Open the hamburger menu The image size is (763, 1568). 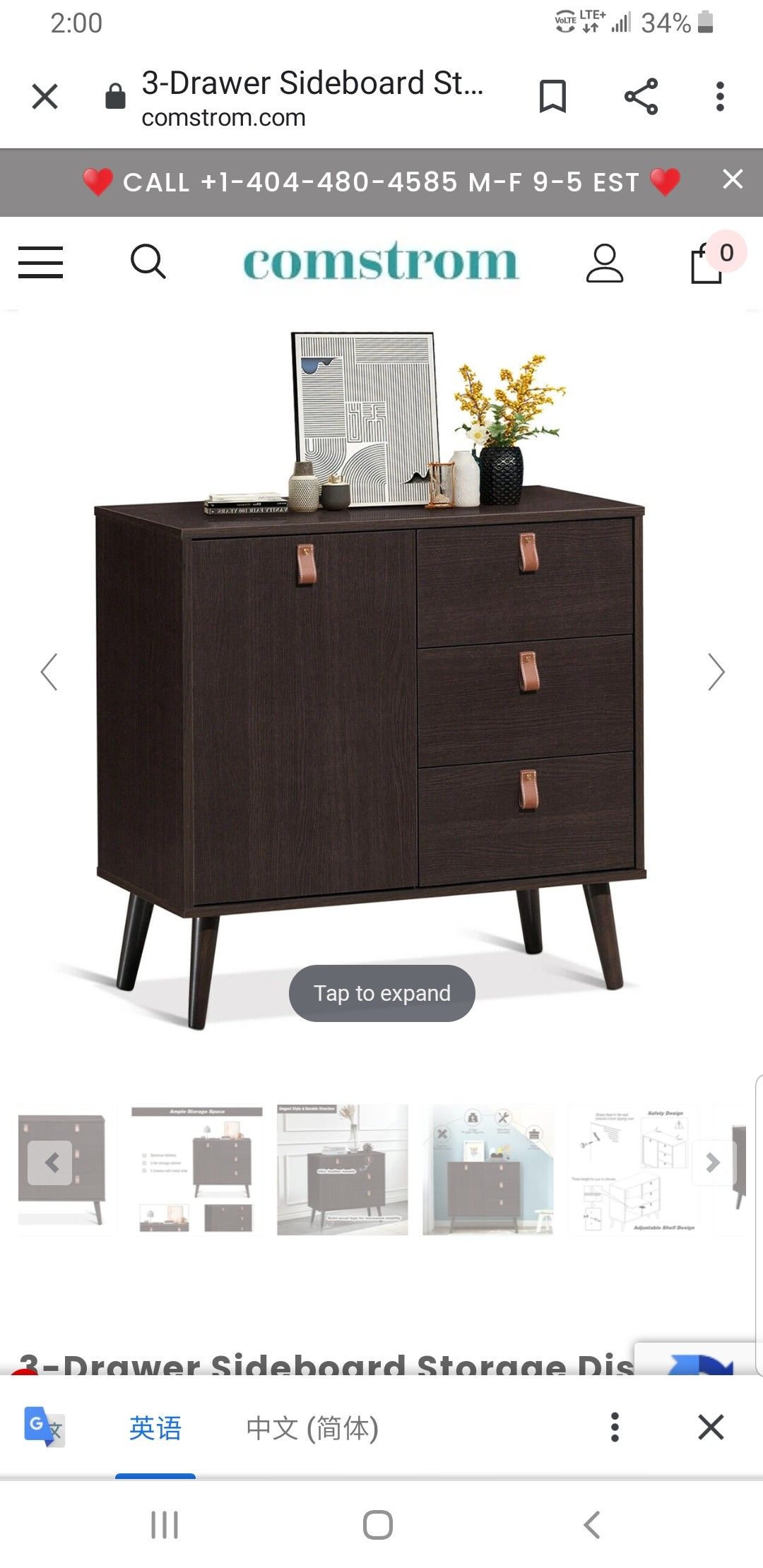tap(41, 262)
